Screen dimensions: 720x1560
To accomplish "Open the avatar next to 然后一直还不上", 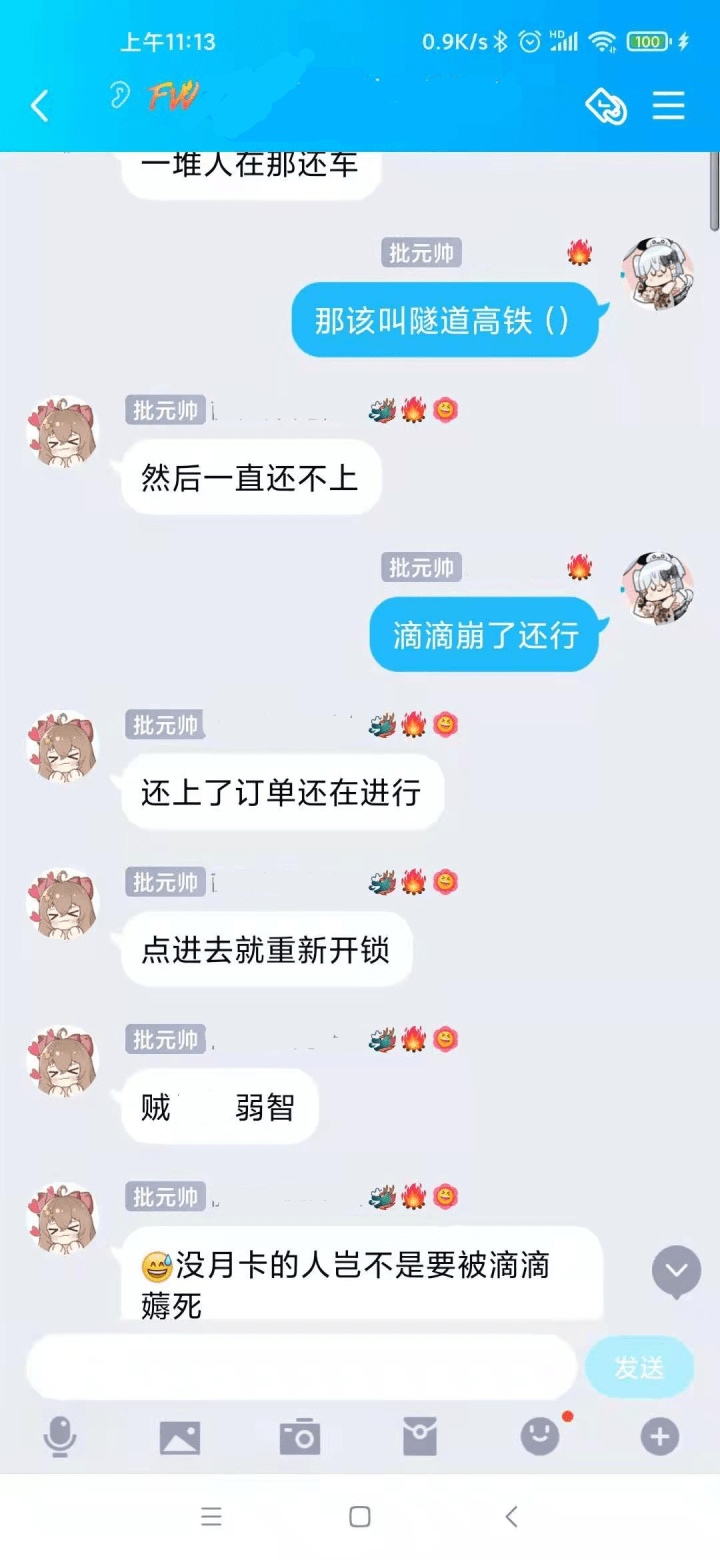I will click(62, 433).
